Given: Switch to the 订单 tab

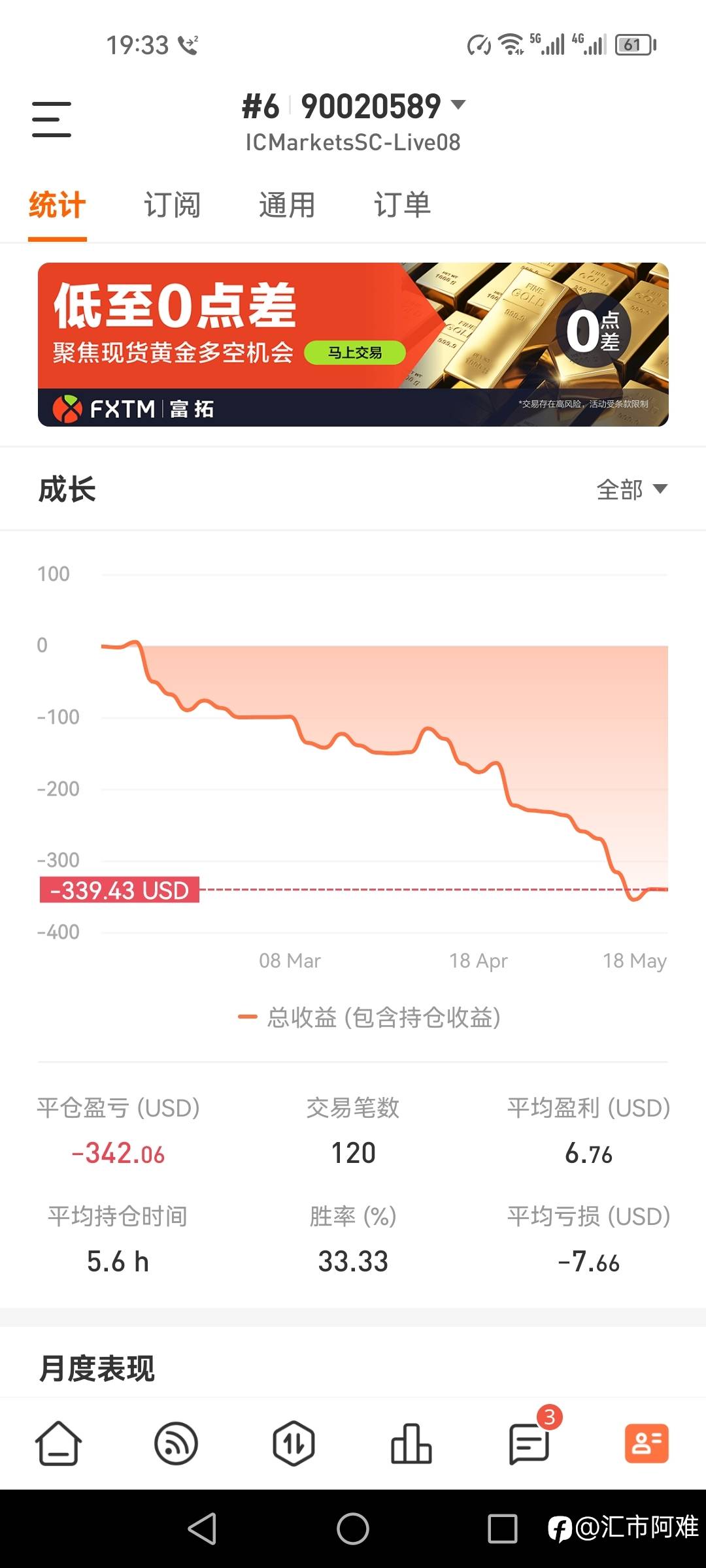Looking at the screenshot, I should pos(402,205).
